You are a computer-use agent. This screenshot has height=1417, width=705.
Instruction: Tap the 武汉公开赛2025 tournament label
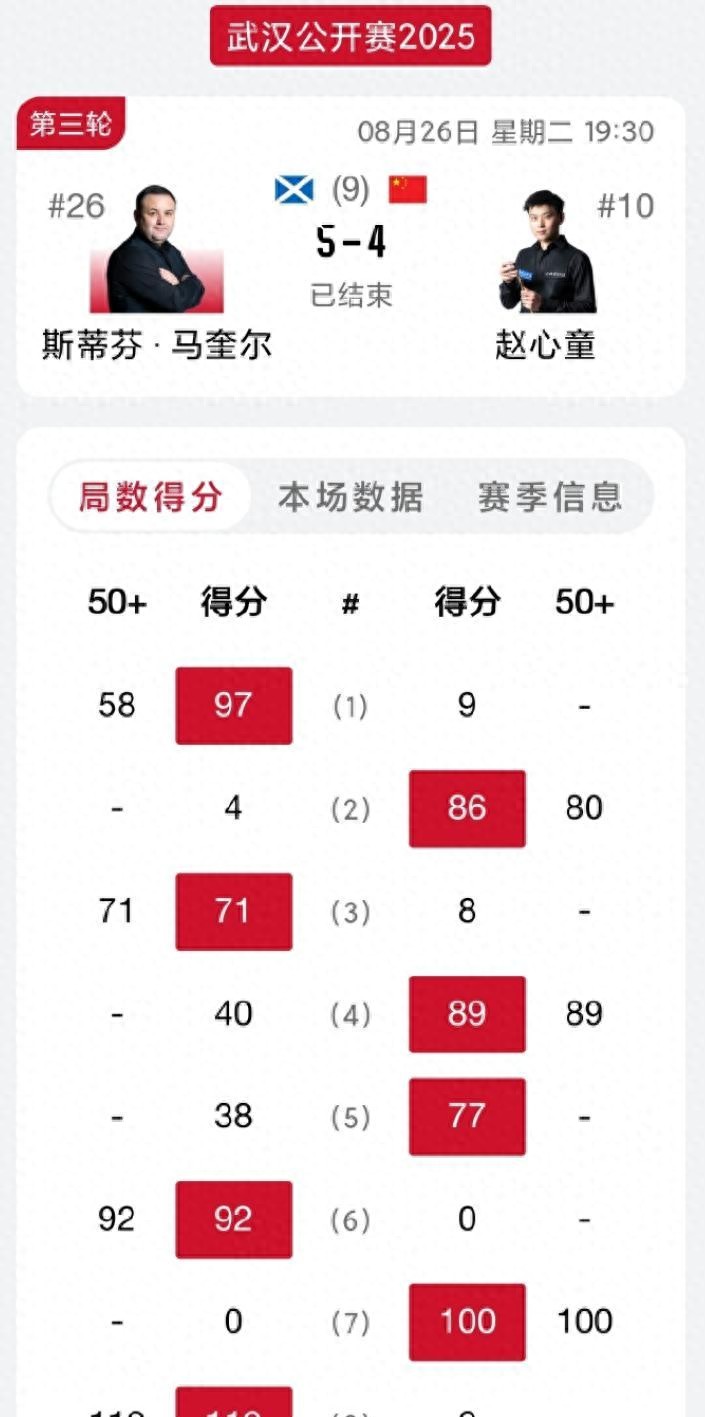pyautogui.click(x=350, y=37)
